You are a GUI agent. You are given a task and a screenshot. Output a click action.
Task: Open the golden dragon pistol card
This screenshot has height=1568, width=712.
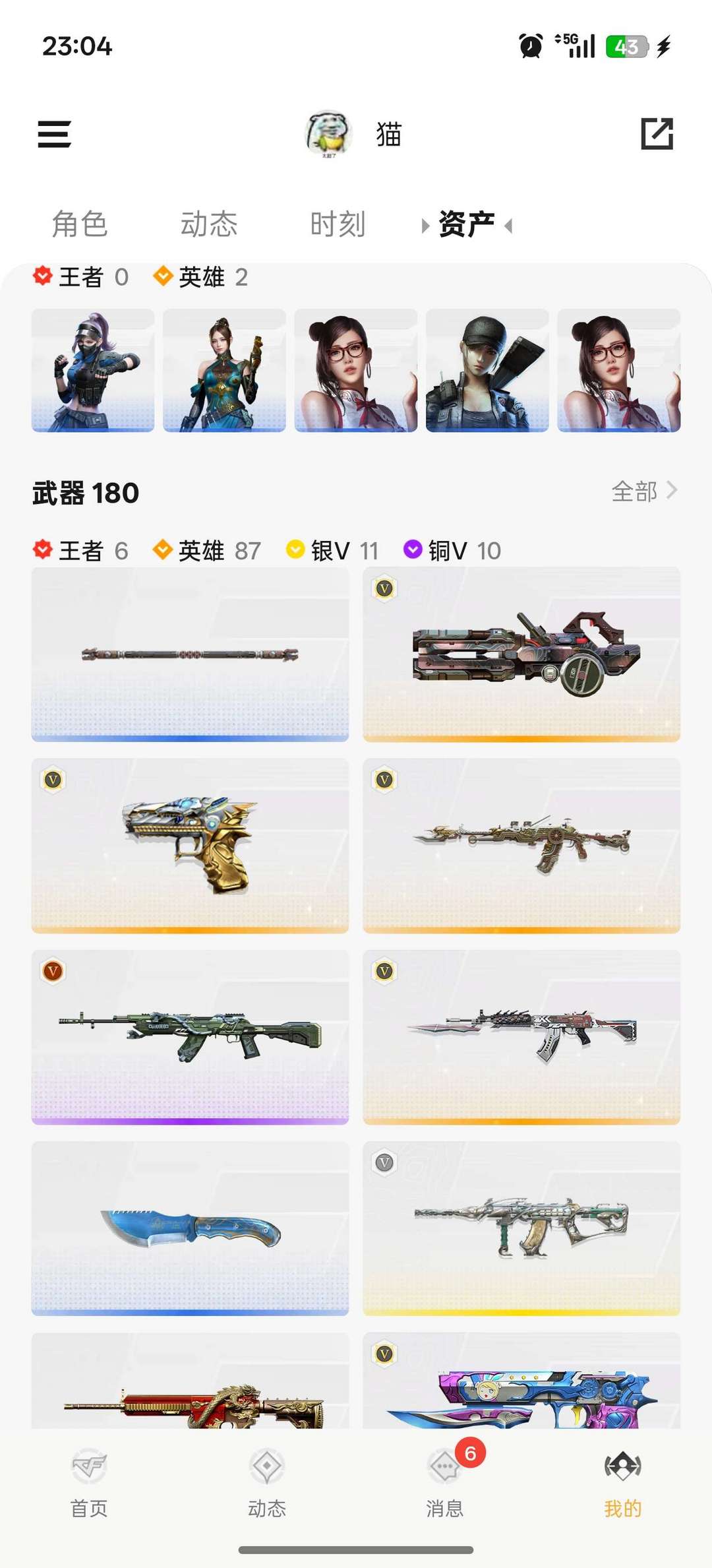click(190, 845)
